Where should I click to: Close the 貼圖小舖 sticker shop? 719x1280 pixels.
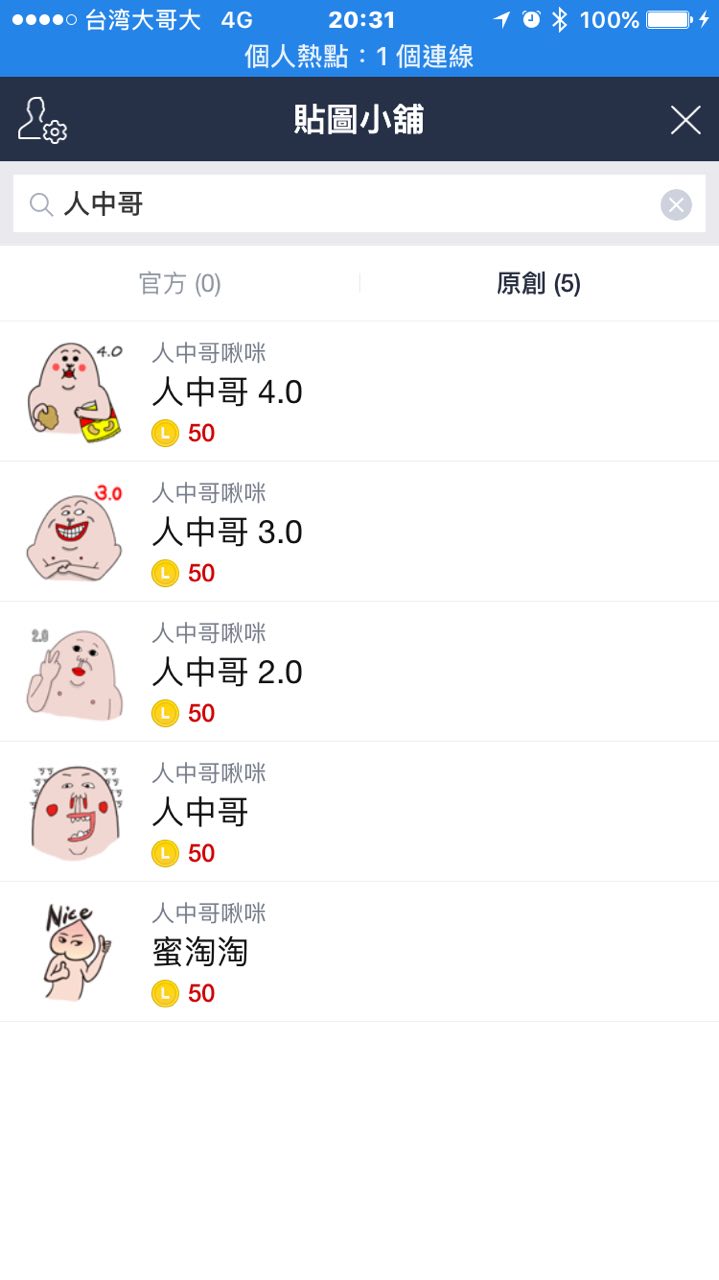tap(685, 120)
